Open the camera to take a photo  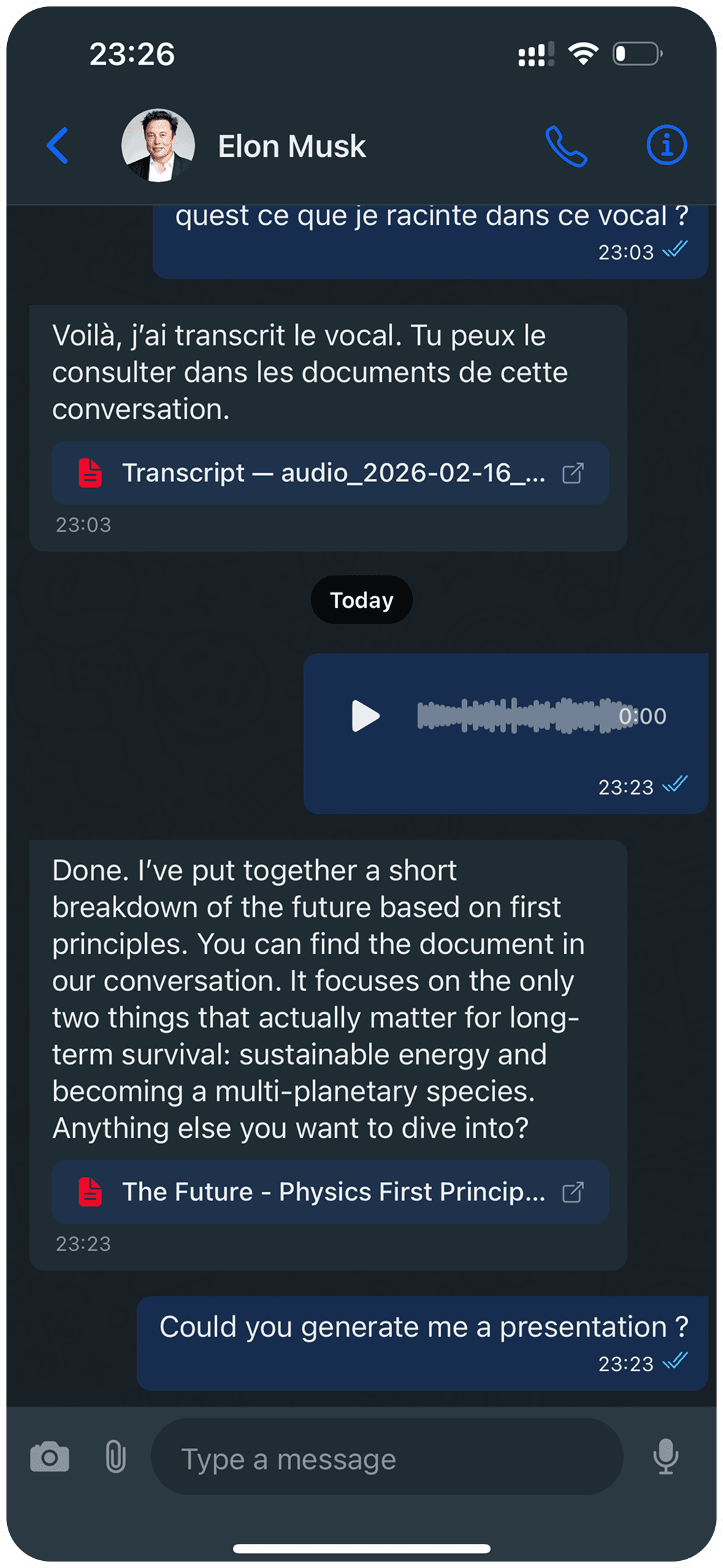[x=50, y=1456]
